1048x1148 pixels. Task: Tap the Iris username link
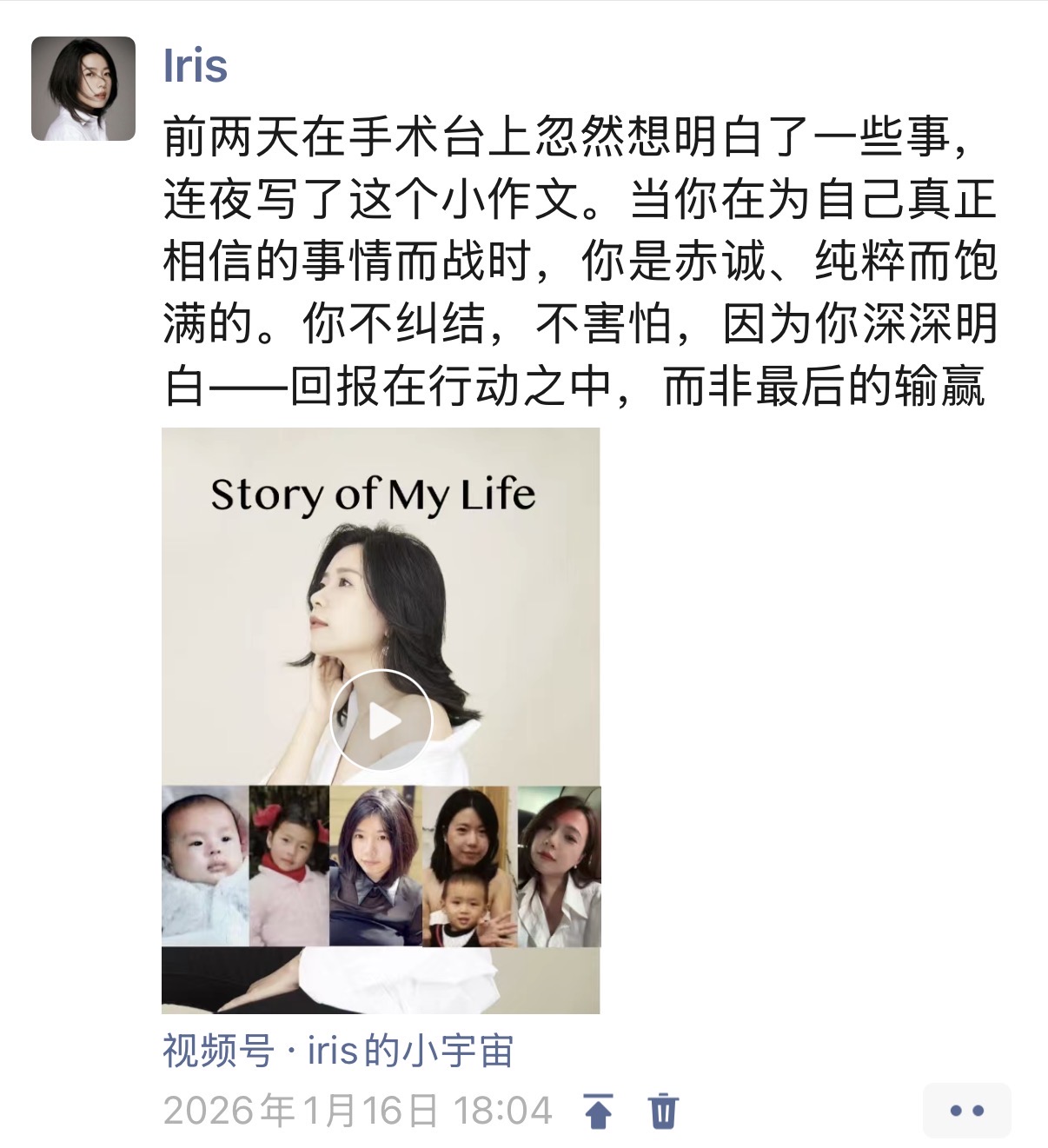pyautogui.click(x=196, y=66)
